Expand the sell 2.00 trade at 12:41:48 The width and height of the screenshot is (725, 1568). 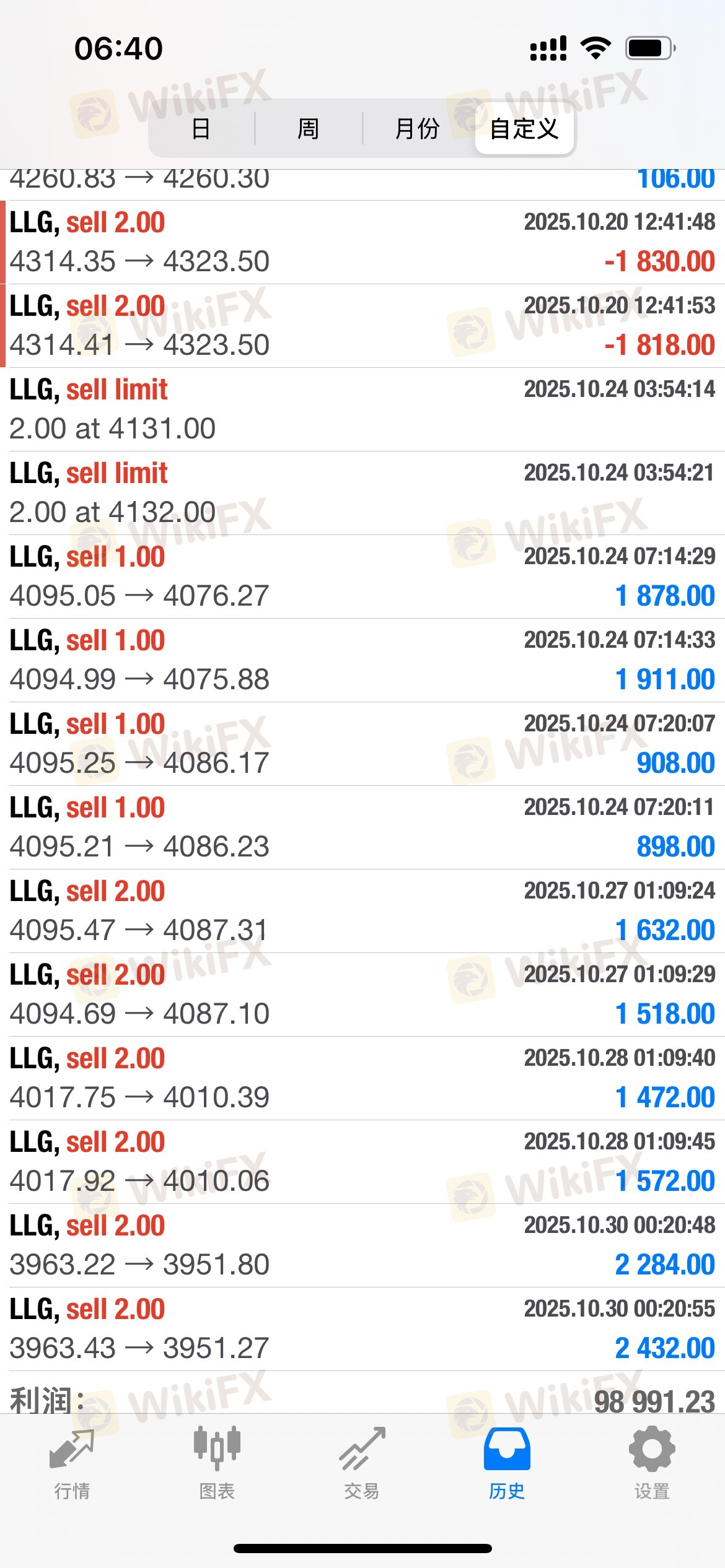tap(362, 242)
